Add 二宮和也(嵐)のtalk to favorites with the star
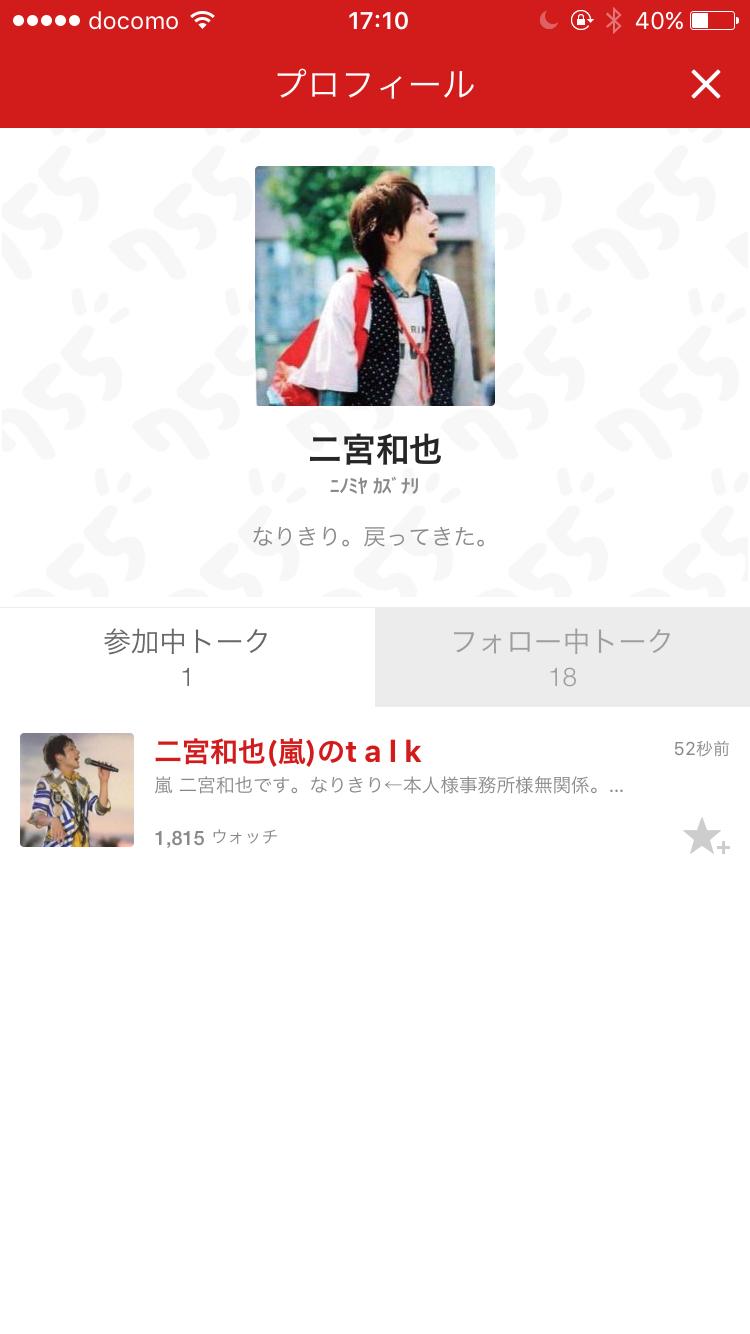The height and width of the screenshot is (1334, 750). (x=705, y=837)
